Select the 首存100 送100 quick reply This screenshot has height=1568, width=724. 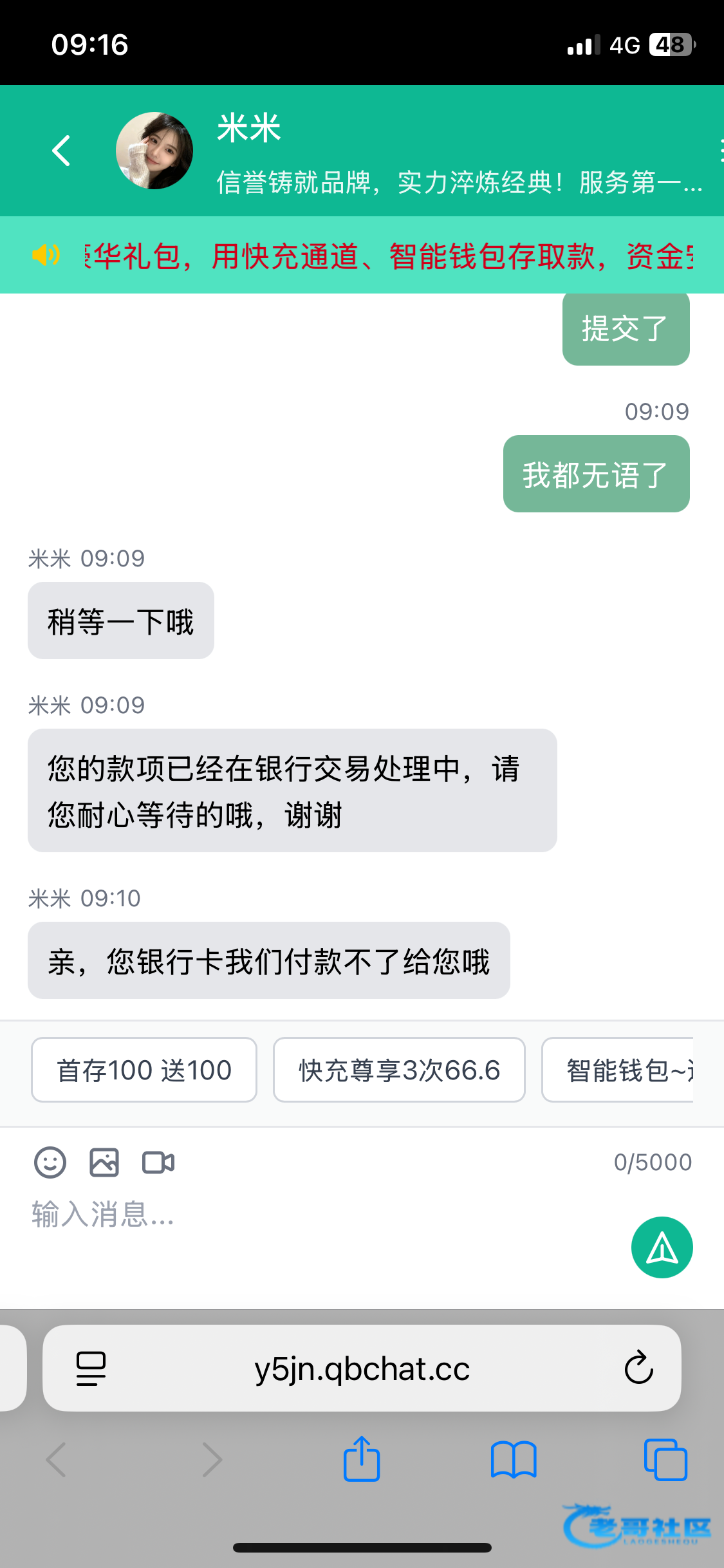(144, 1070)
